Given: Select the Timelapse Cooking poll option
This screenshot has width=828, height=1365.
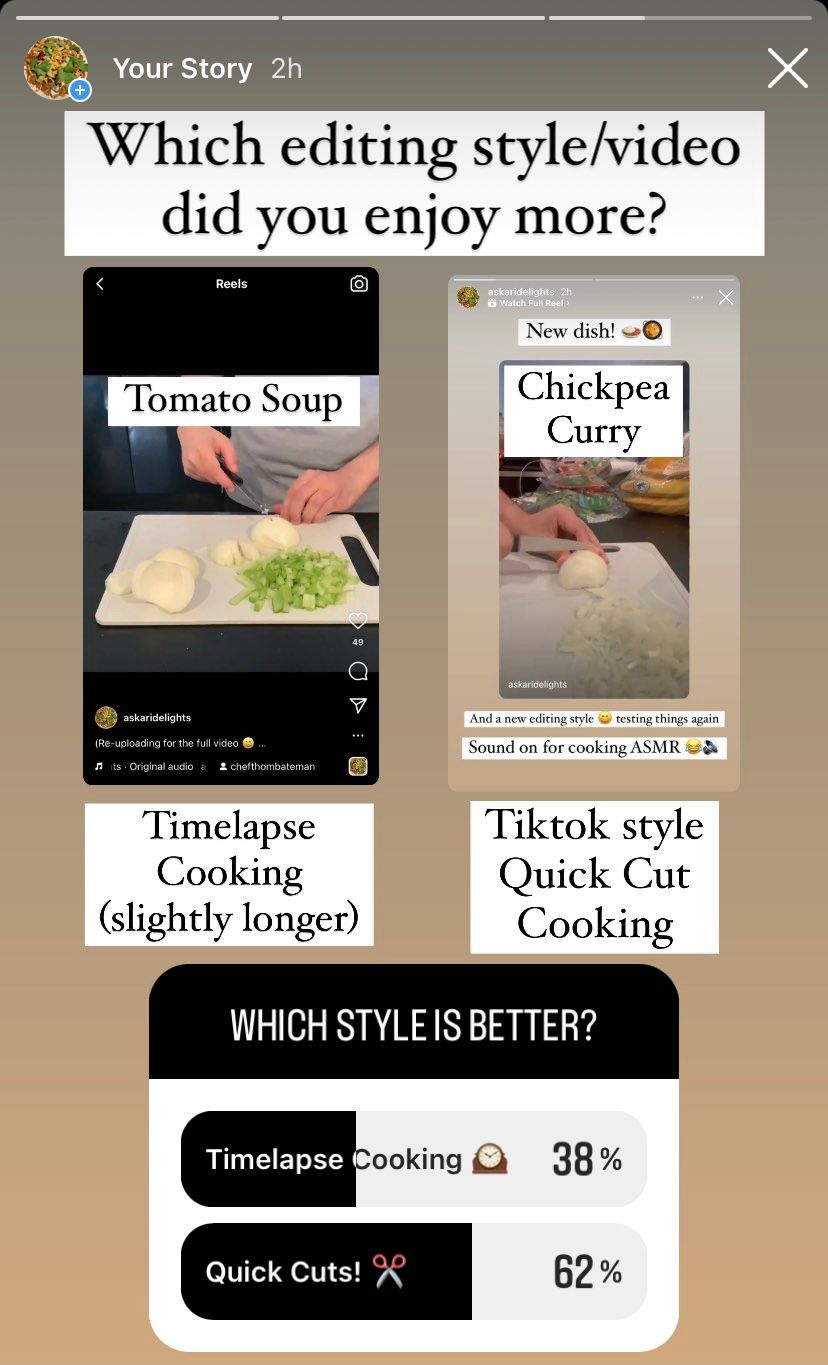Looking at the screenshot, I should [413, 1159].
